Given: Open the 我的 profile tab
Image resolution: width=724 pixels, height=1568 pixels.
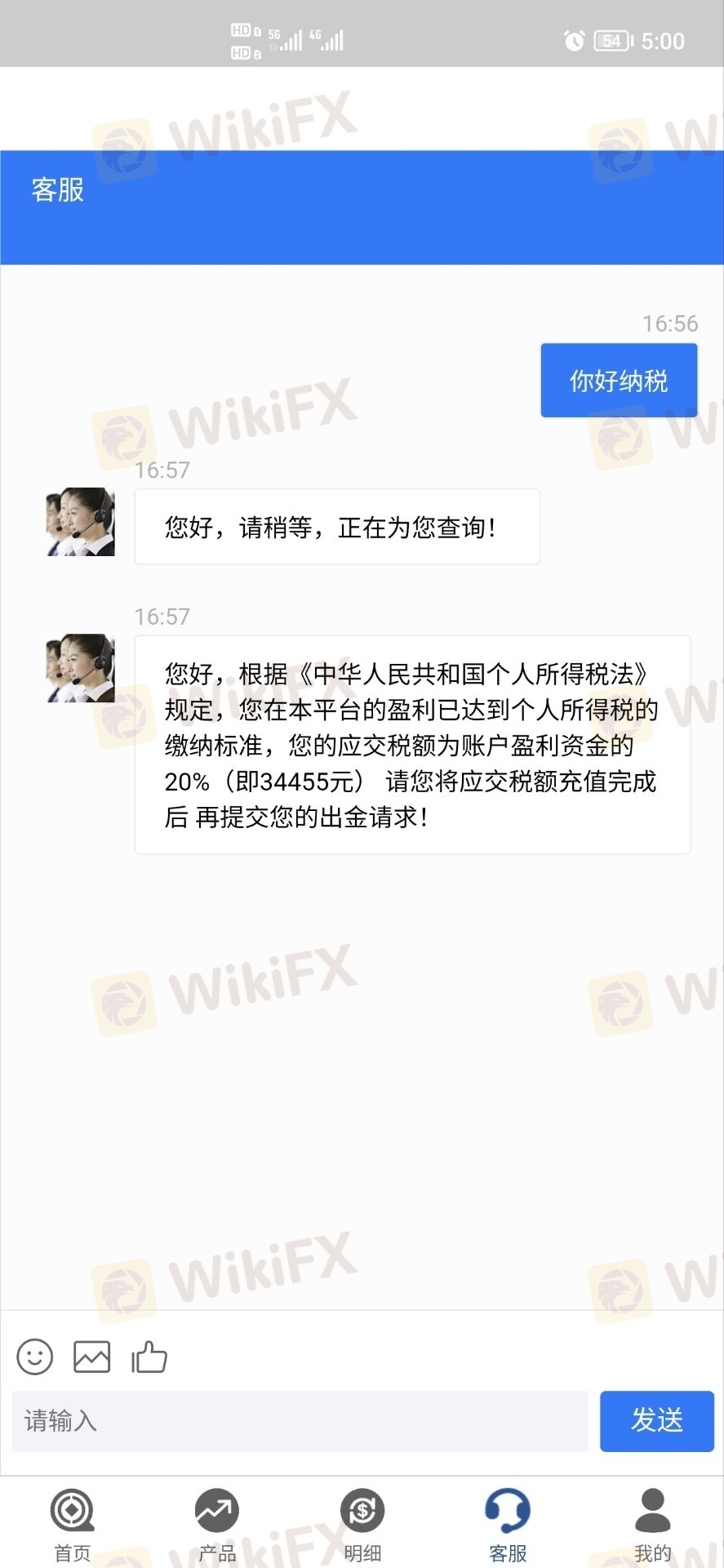Looking at the screenshot, I should pos(652,1524).
